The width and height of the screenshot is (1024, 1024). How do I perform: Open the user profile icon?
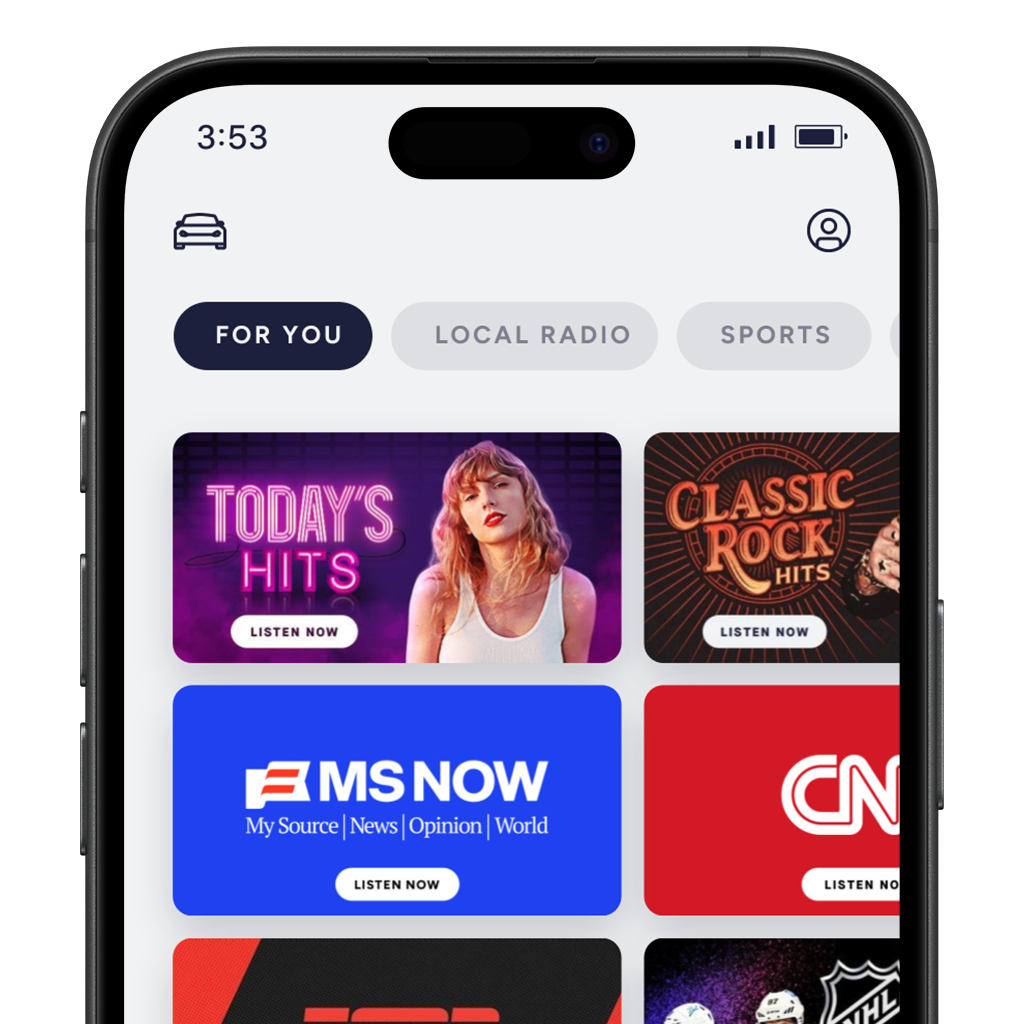828,231
